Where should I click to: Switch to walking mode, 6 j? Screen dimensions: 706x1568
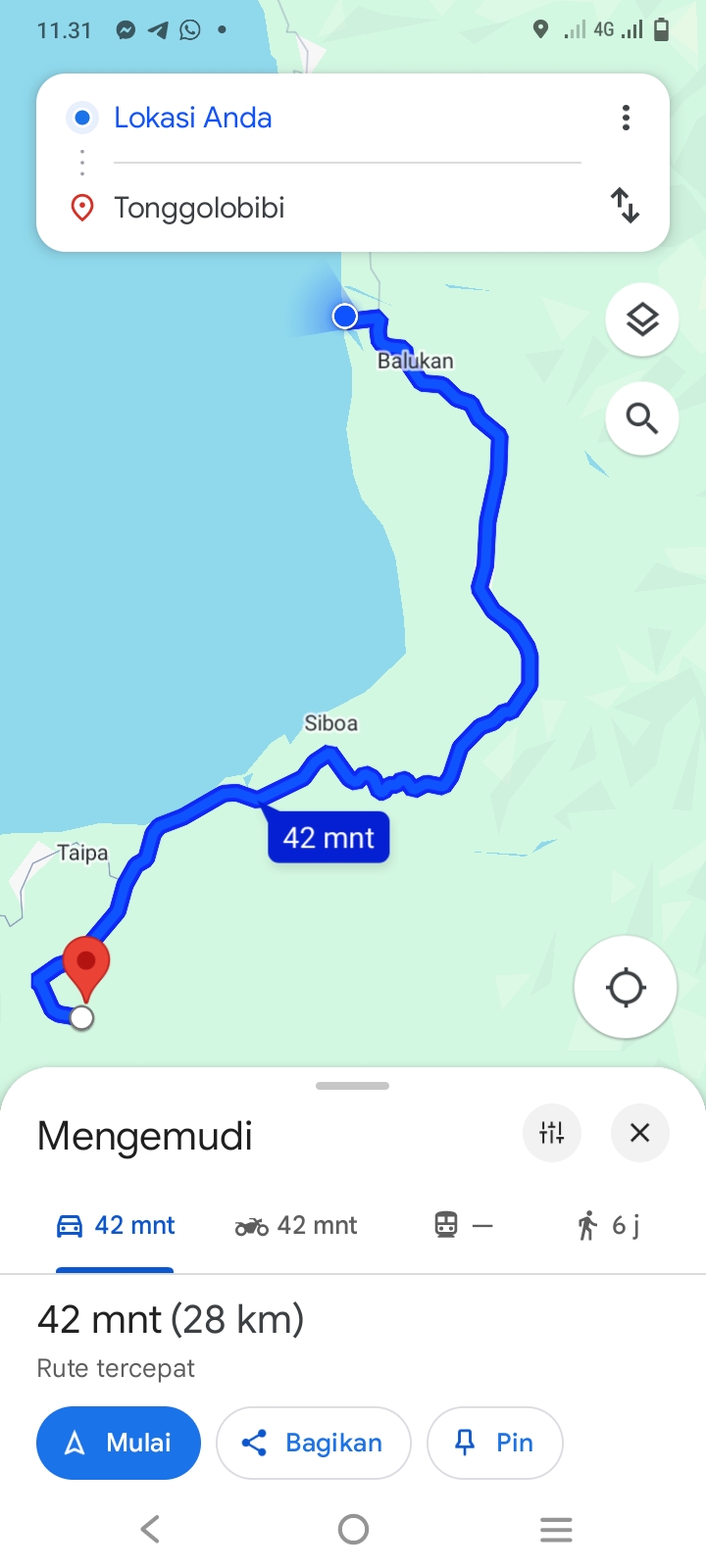coord(608,1226)
